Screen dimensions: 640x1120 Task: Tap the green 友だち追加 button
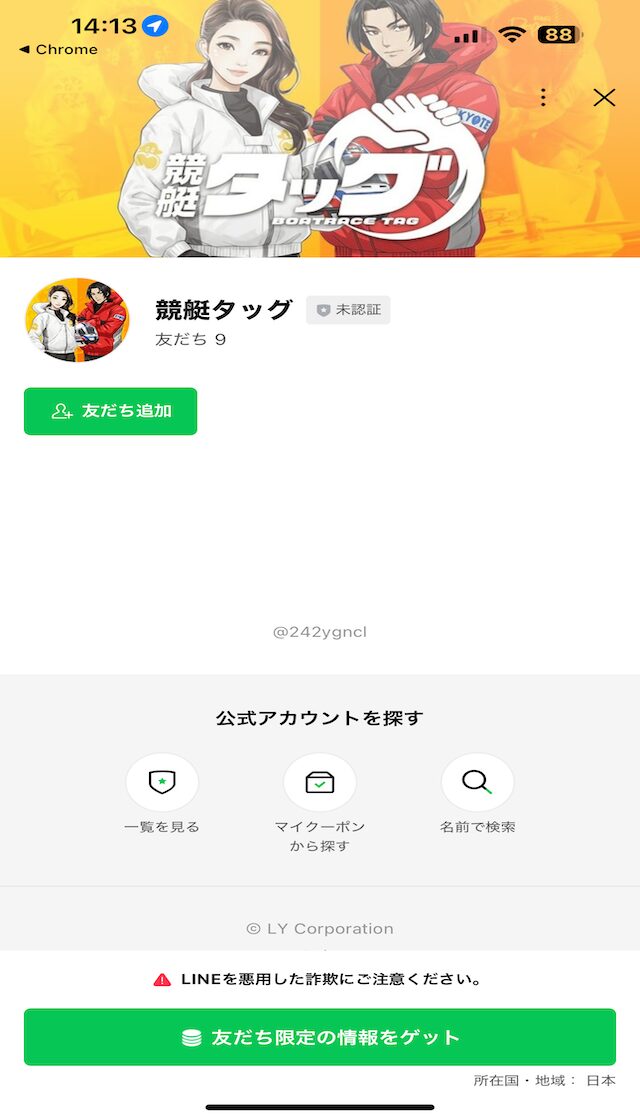(110, 411)
